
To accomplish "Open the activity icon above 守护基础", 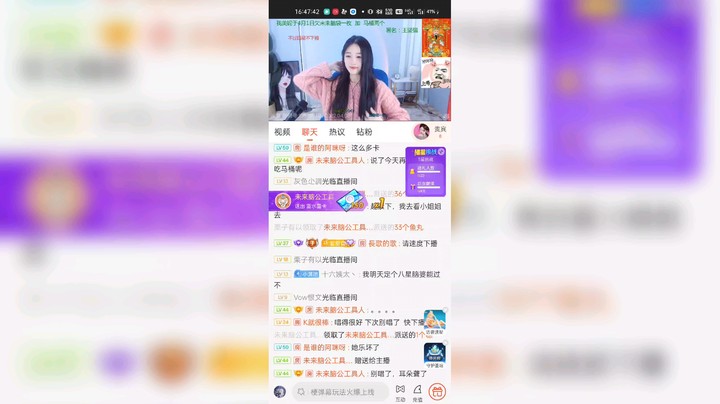I will tap(434, 322).
